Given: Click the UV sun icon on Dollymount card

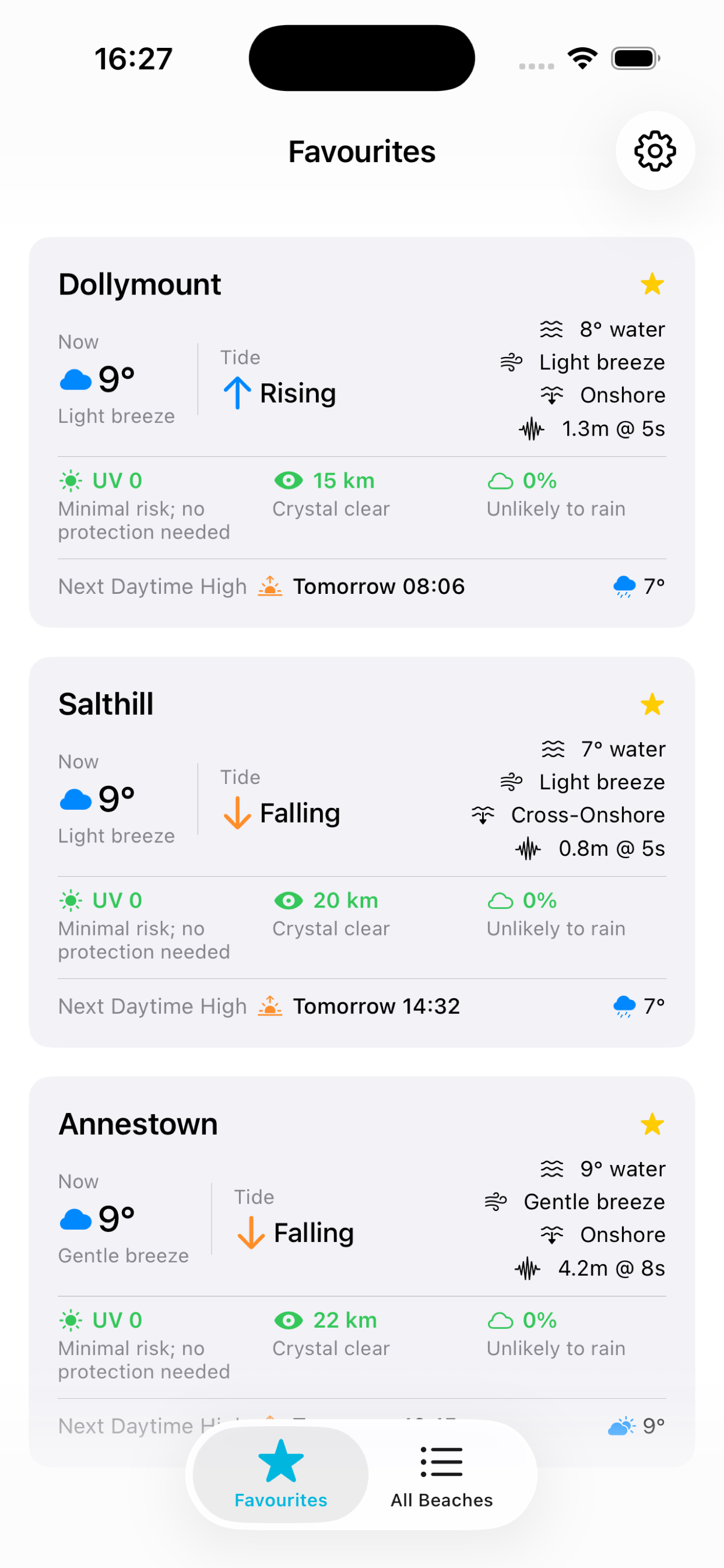Looking at the screenshot, I should pyautogui.click(x=70, y=480).
